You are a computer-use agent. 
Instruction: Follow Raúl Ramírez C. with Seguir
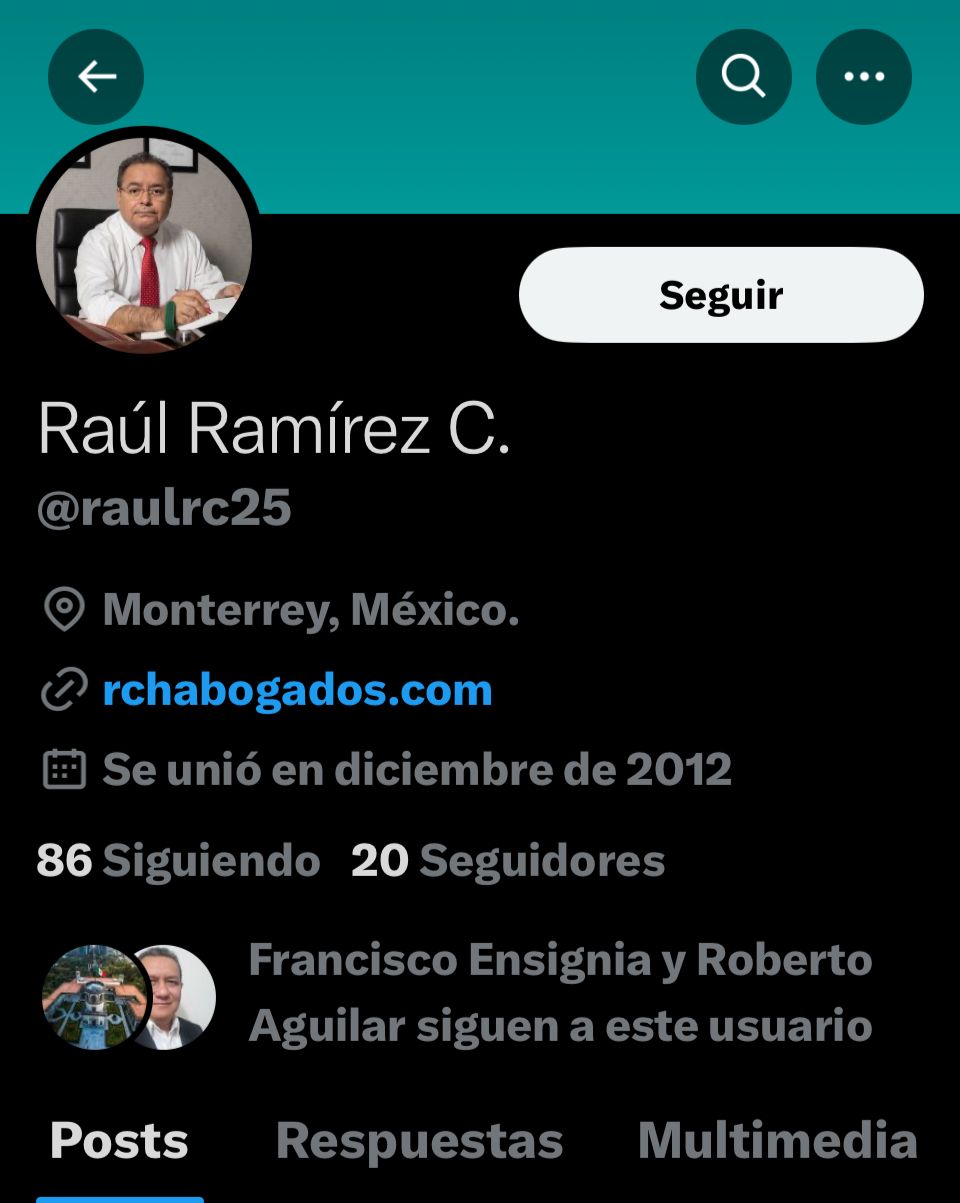tap(720, 295)
